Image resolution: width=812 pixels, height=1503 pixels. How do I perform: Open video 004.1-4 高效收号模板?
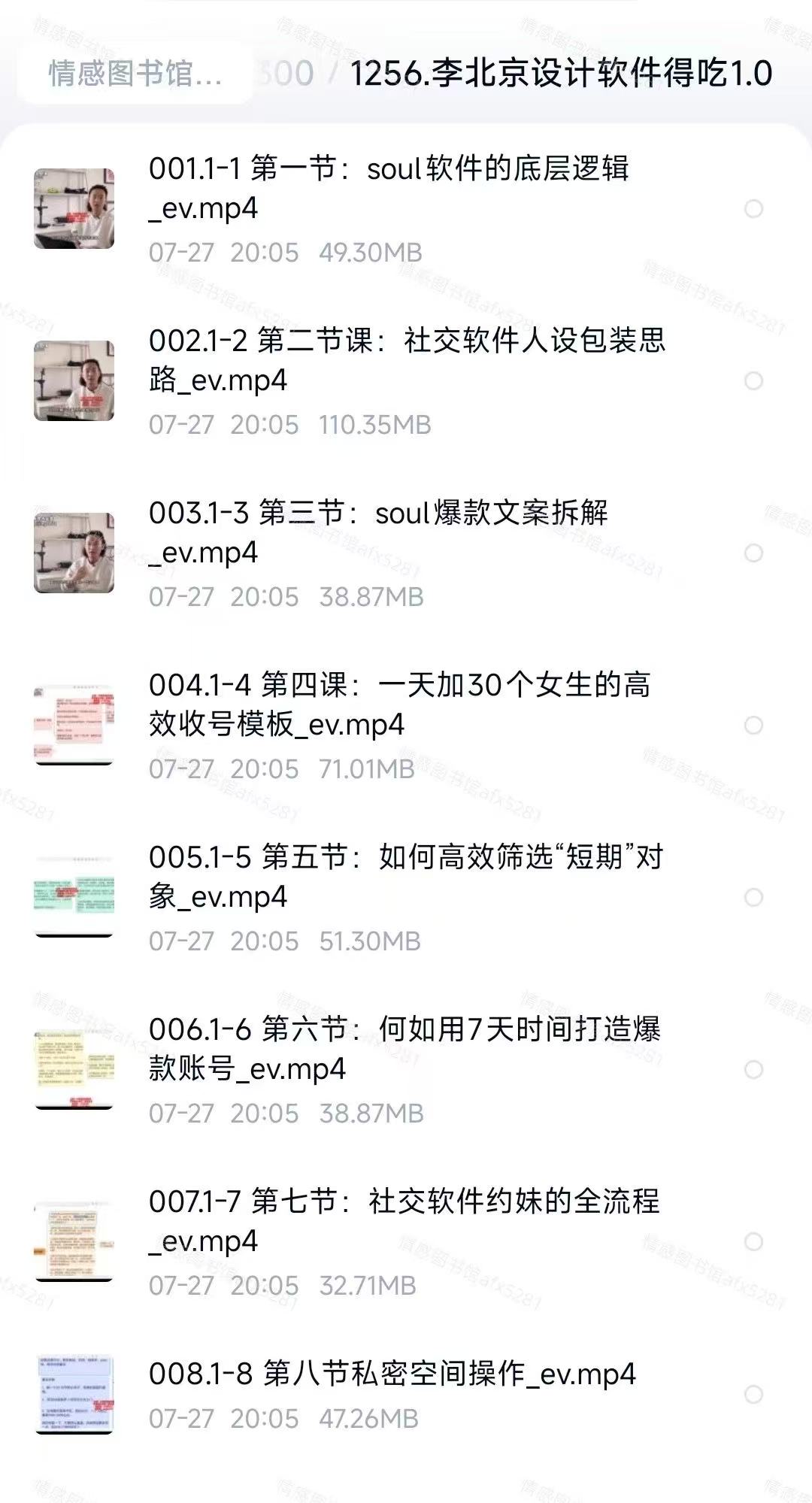point(399,705)
